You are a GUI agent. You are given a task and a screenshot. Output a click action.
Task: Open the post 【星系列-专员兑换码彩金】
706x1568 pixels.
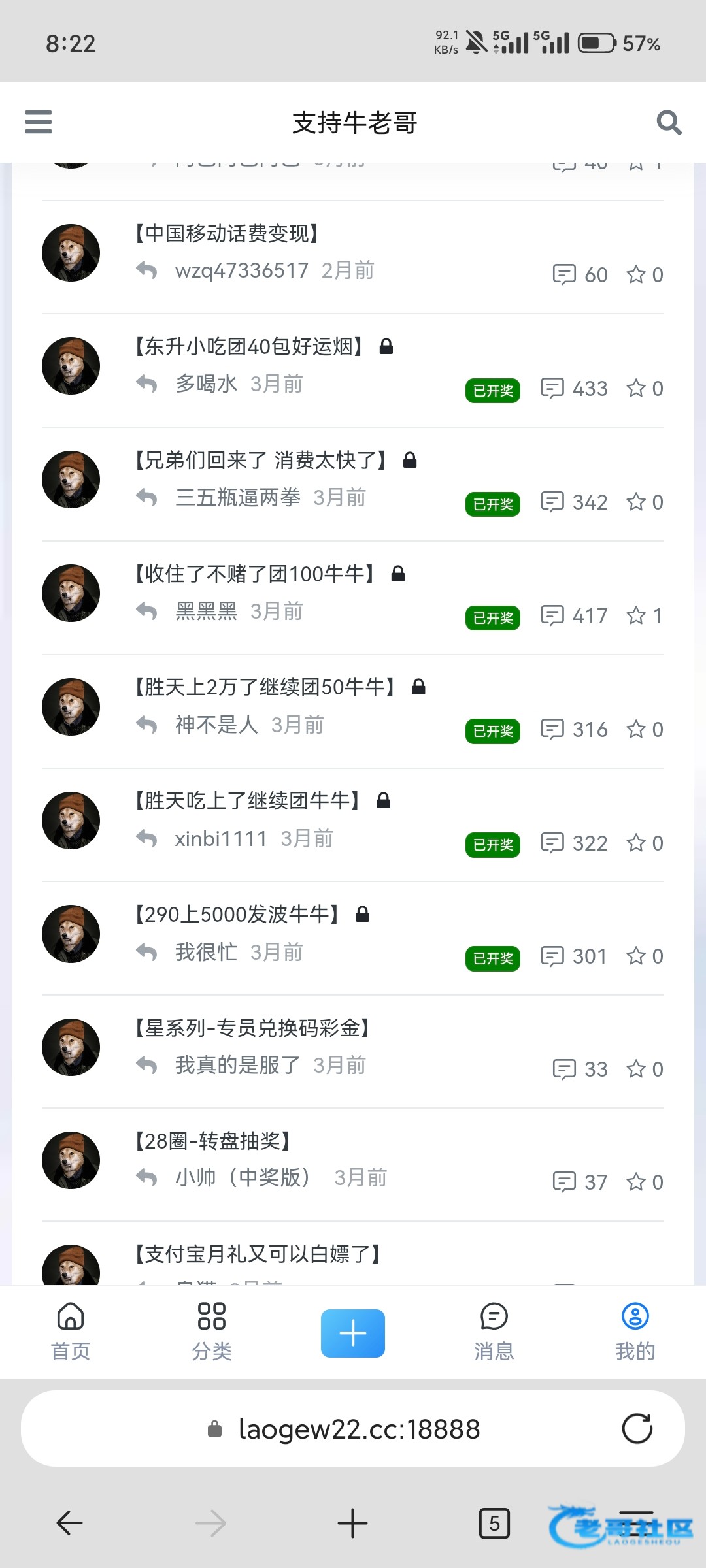pyautogui.click(x=252, y=1028)
